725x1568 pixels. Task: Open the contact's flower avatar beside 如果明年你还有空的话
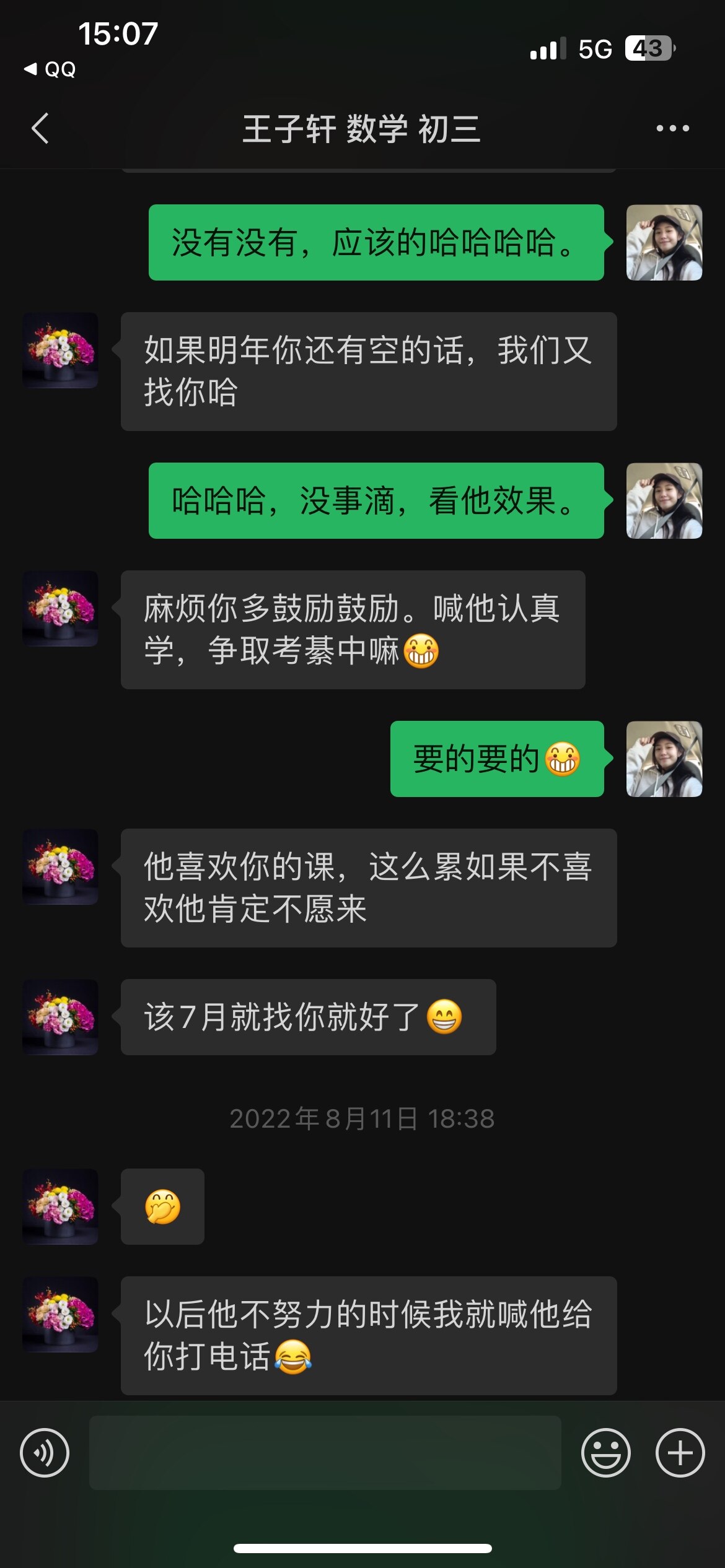click(x=61, y=351)
